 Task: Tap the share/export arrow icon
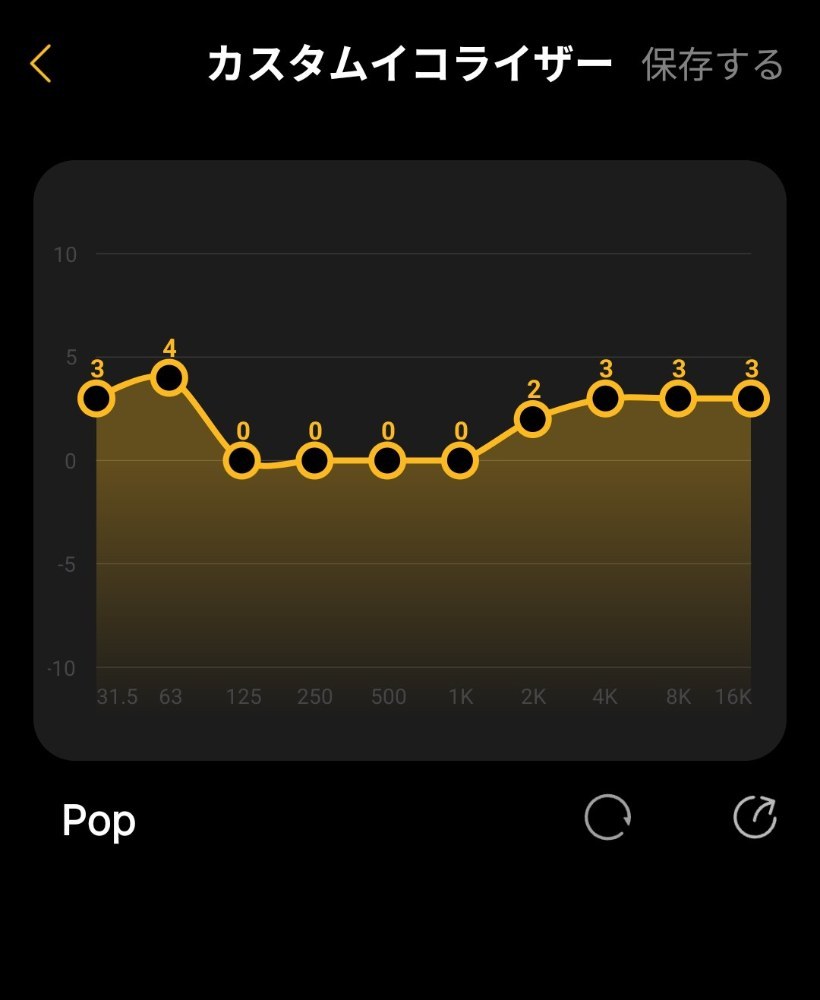[x=755, y=817]
